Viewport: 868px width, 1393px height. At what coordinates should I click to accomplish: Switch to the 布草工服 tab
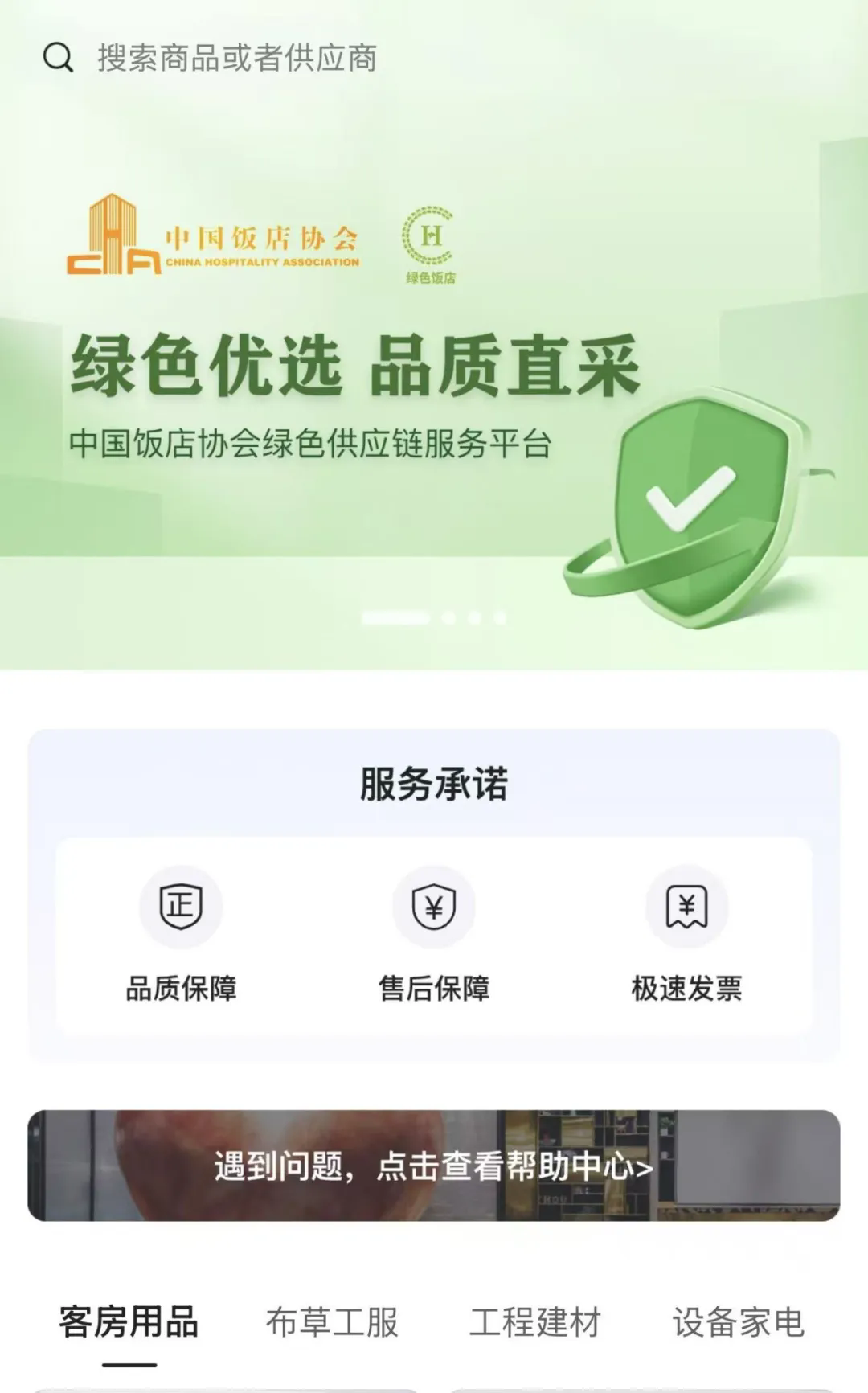[x=332, y=1322]
